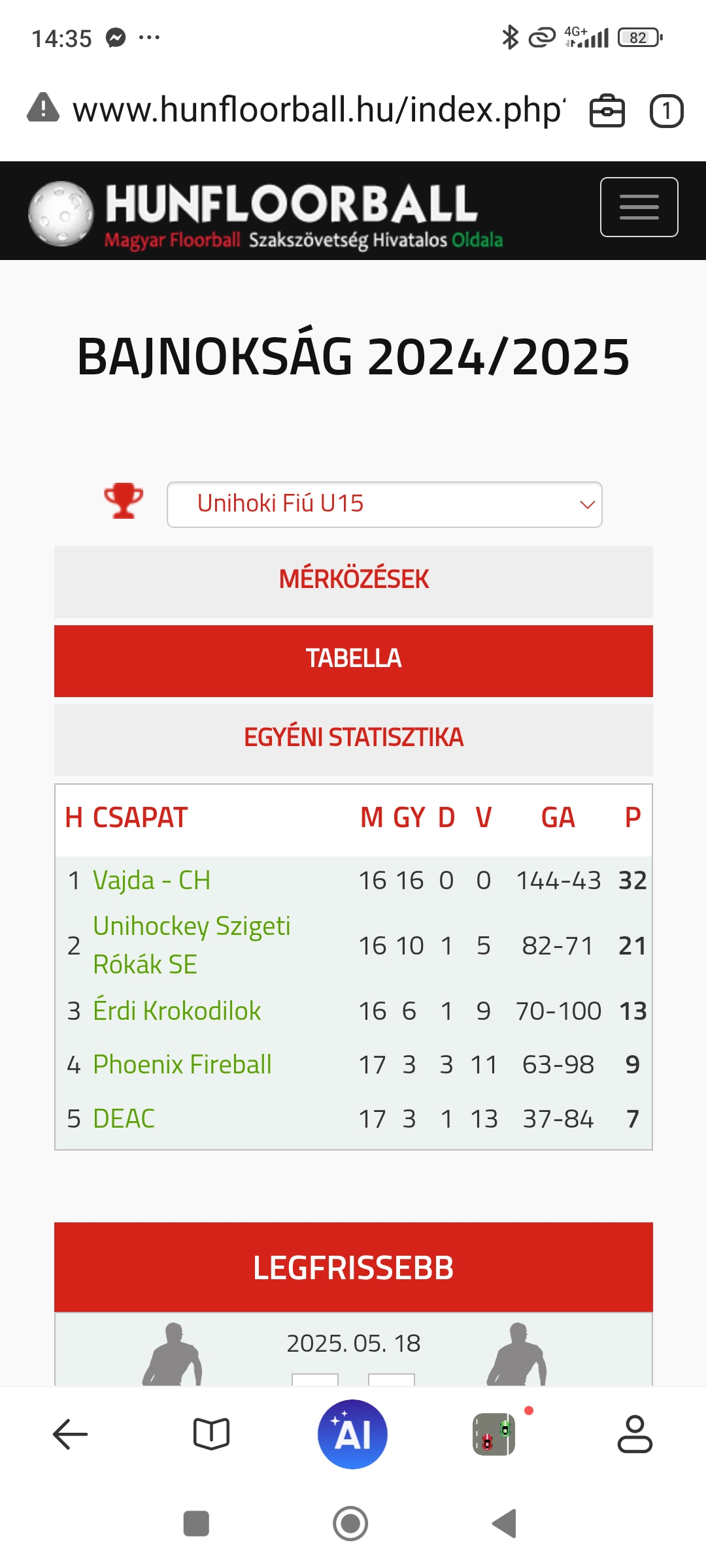Open the hamburger navigation menu
This screenshot has width=706, height=1568.
click(x=639, y=207)
